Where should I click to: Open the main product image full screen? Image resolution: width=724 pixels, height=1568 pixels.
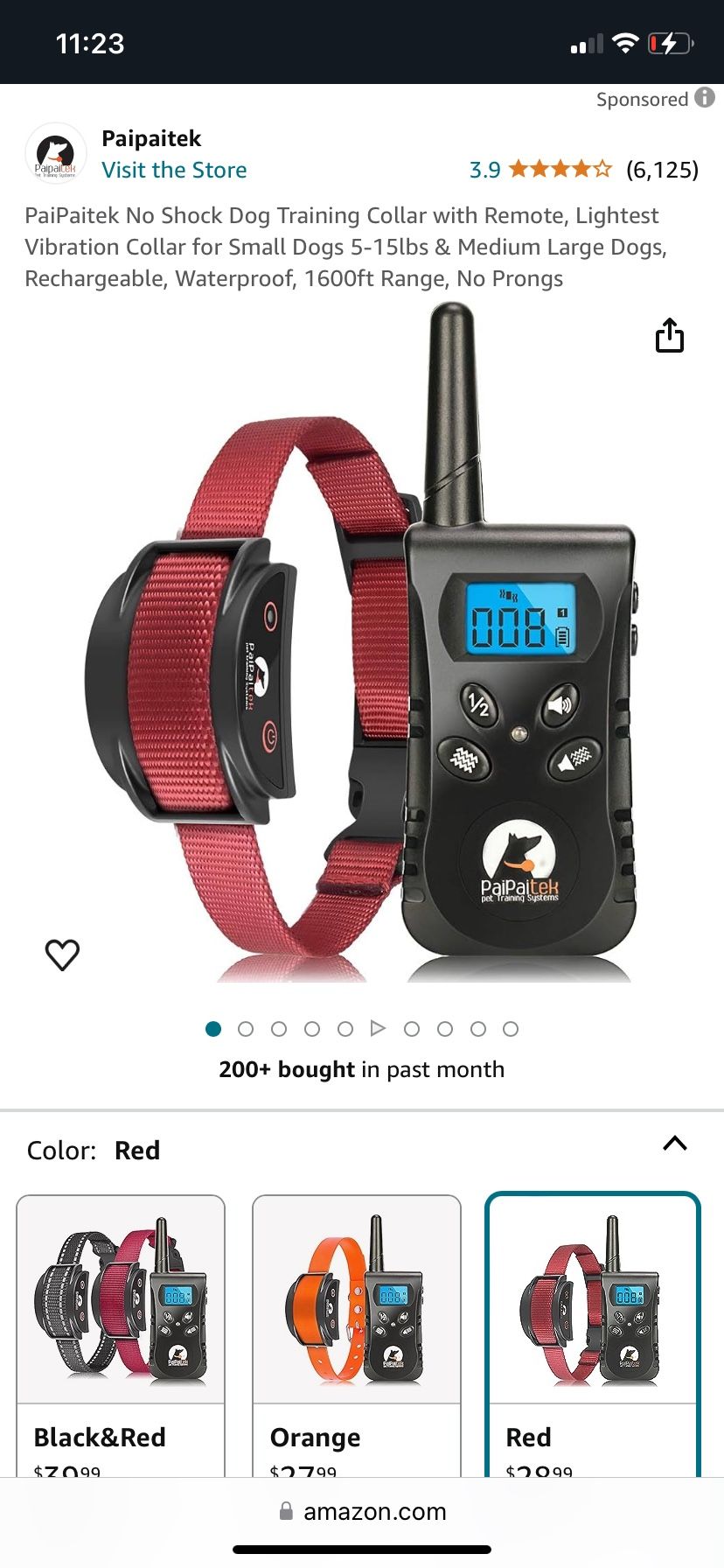362,647
